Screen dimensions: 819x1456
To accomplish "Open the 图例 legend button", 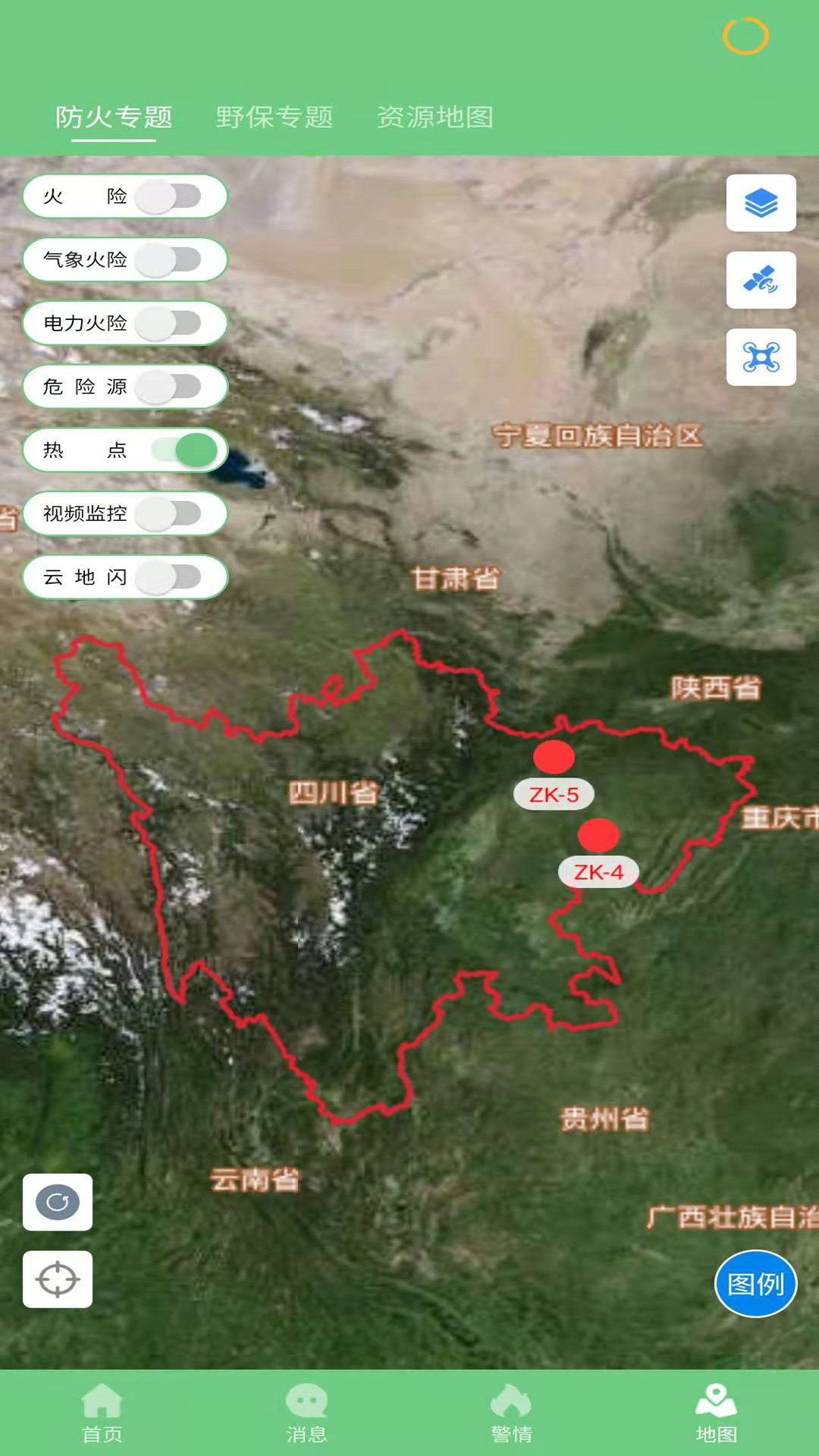I will (755, 1284).
